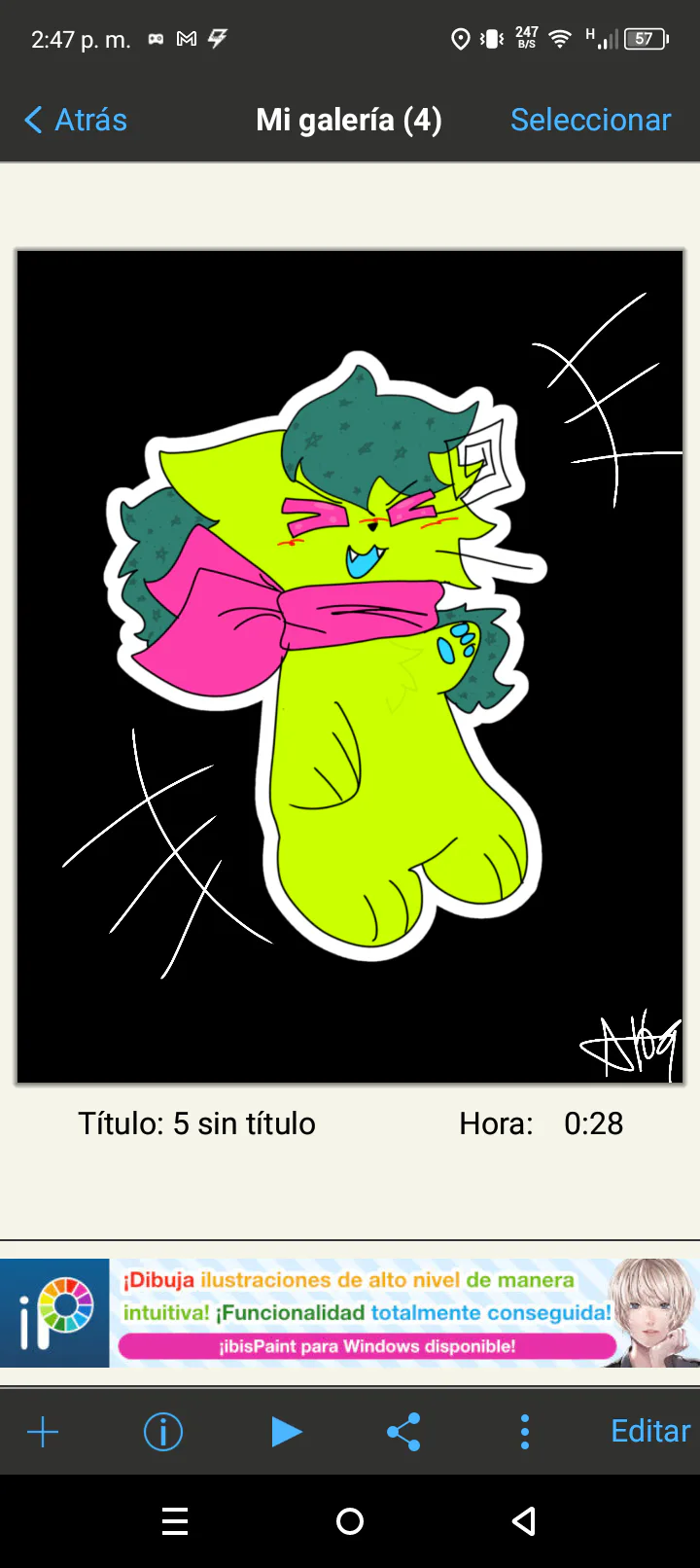
Task: Tap Editar to edit the drawing
Action: pyautogui.click(x=650, y=1431)
